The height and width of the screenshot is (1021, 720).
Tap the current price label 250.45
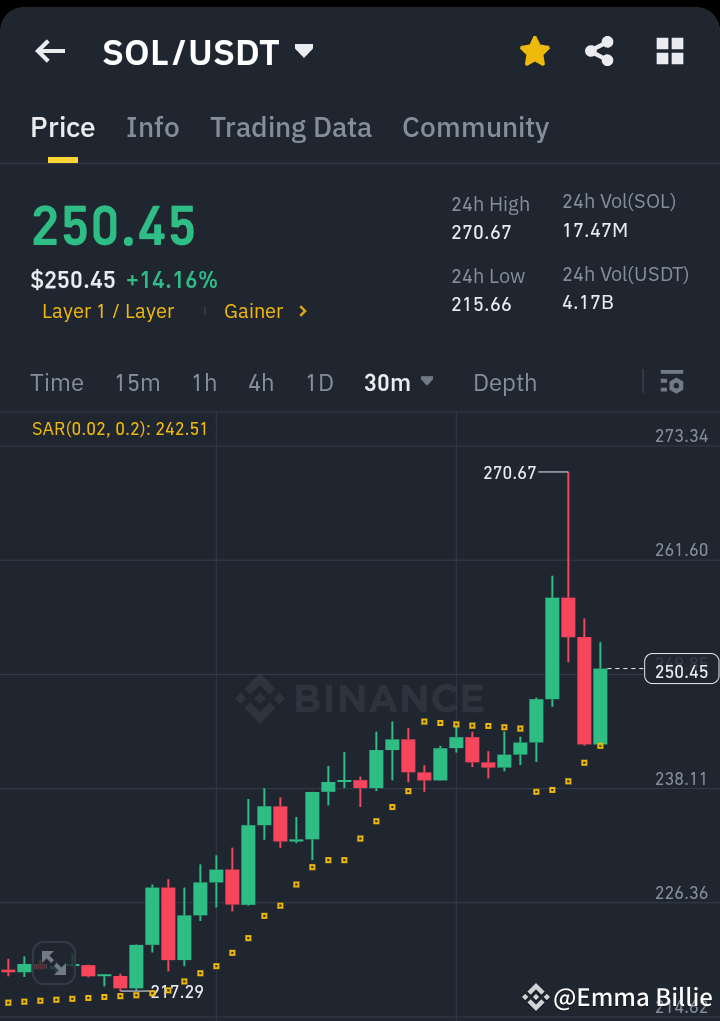pos(681,669)
